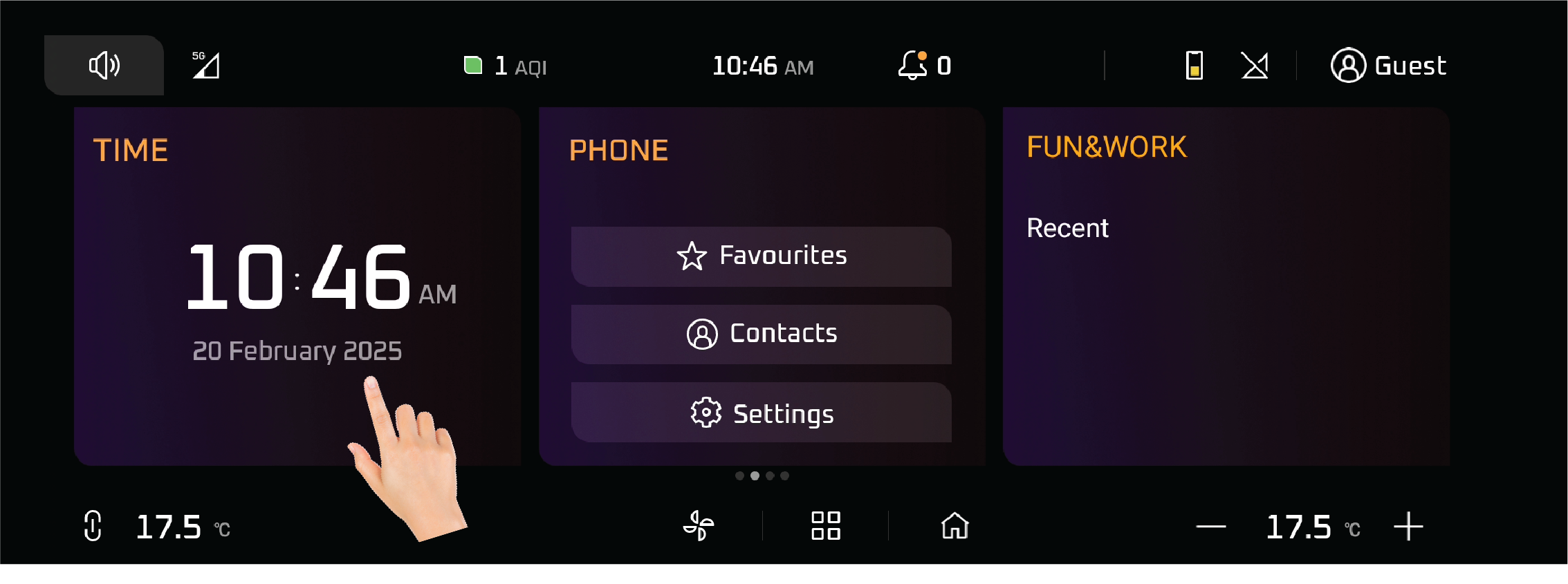Open phone Contacts
This screenshot has width=1568, height=584.
point(761,334)
